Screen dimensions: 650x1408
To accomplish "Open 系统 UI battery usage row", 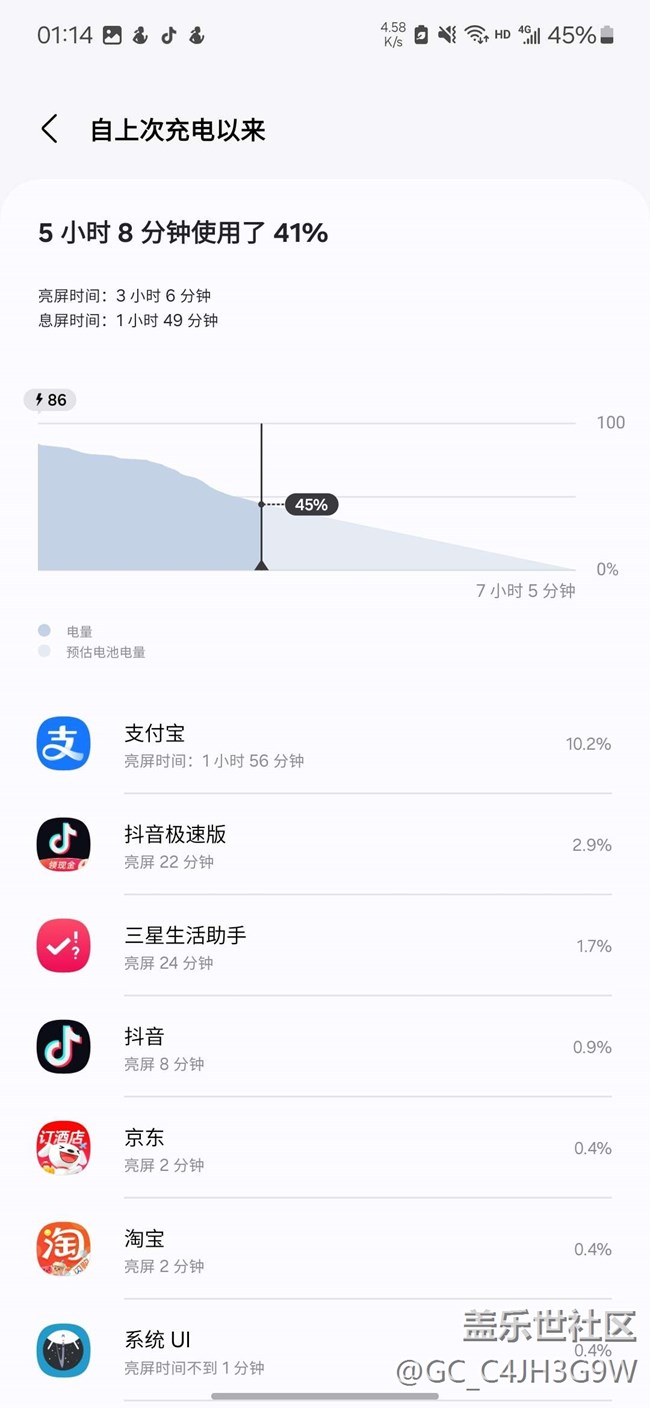I will point(324,1350).
